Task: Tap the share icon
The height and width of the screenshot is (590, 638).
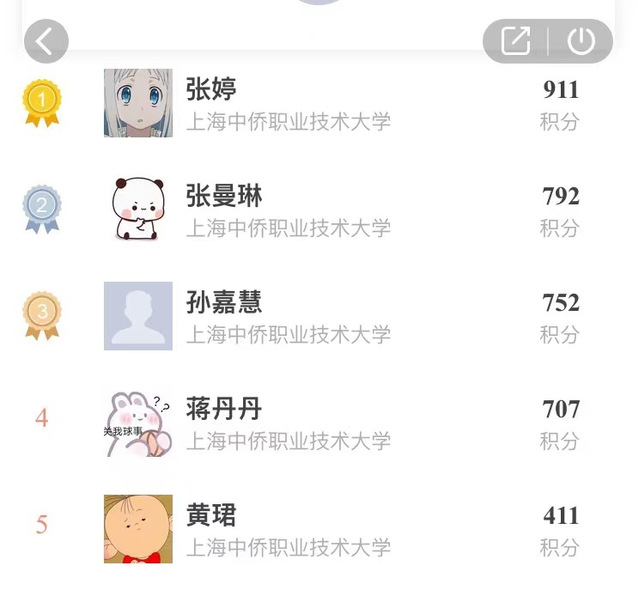Action: coord(516,42)
